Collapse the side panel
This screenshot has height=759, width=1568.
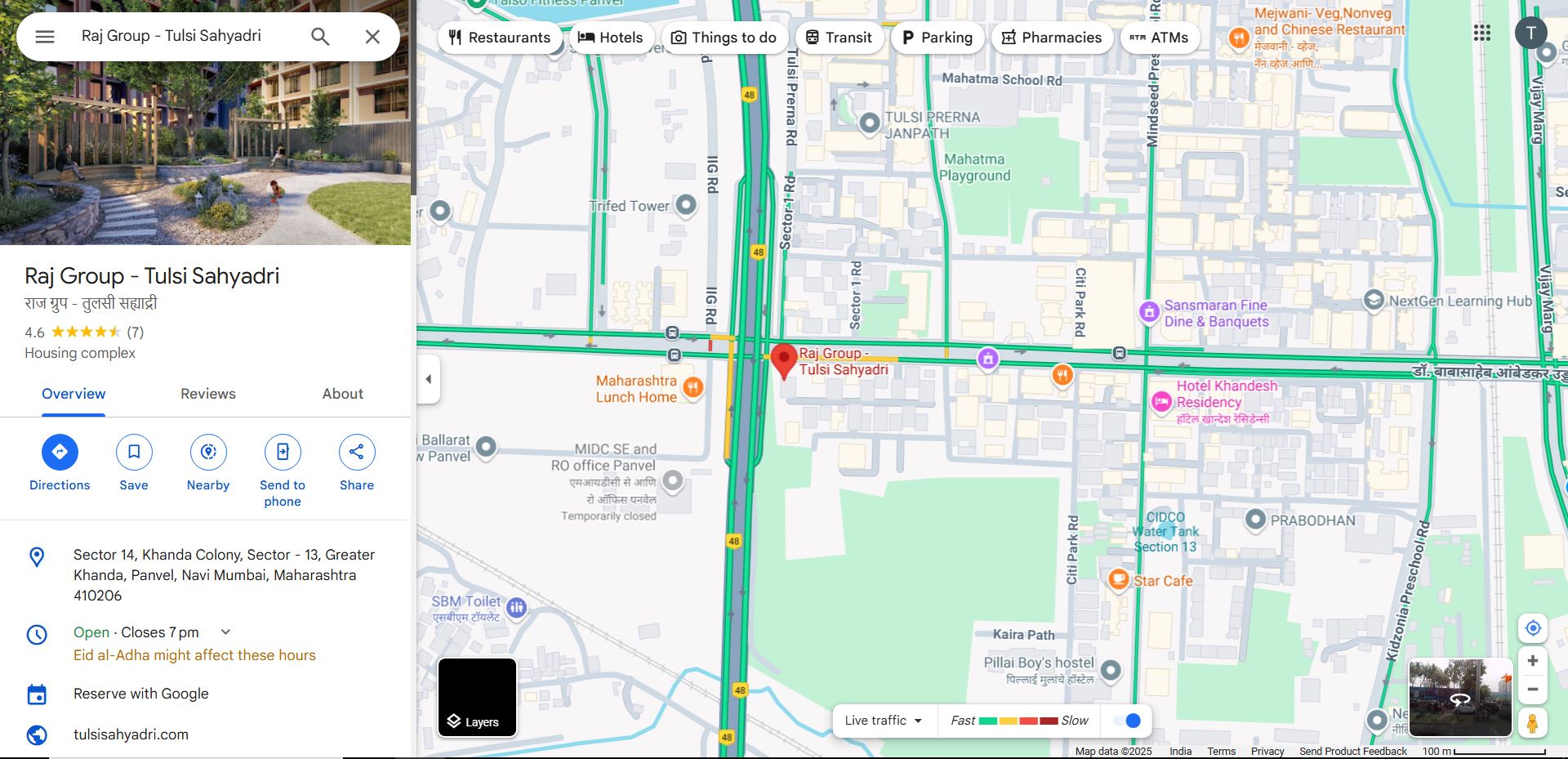point(429,379)
